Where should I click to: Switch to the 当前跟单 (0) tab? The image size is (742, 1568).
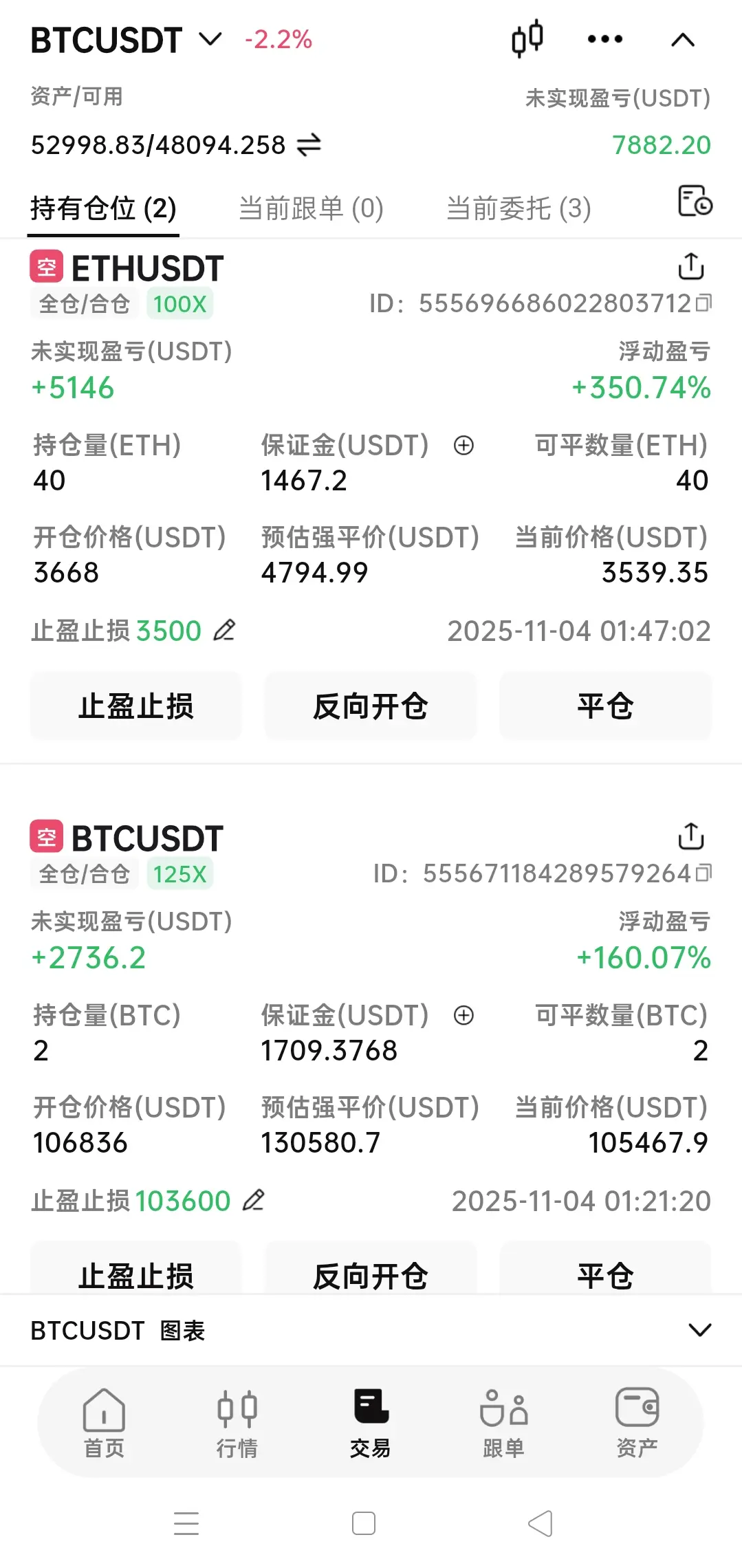point(311,208)
